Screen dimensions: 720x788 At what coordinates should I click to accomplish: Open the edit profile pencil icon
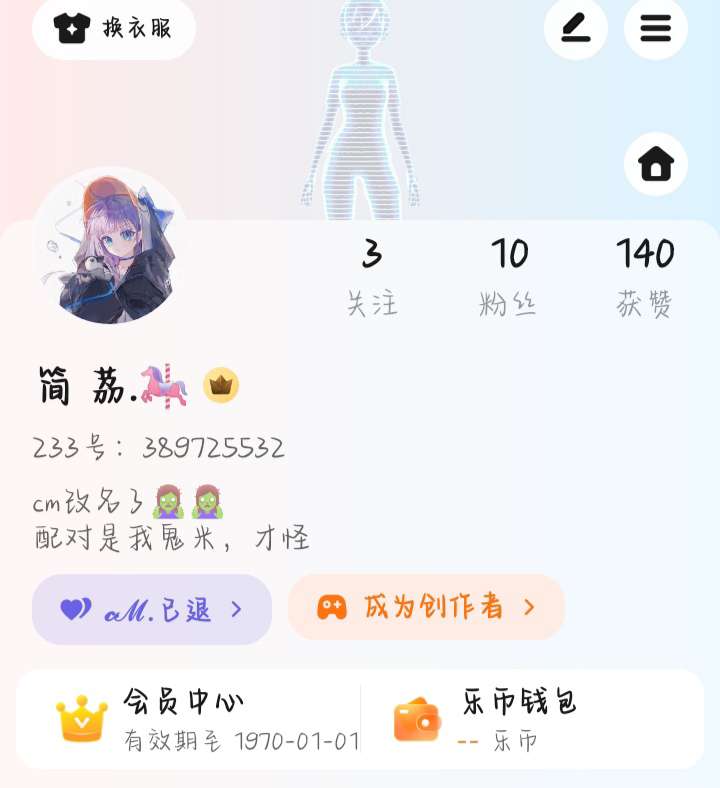tap(575, 28)
